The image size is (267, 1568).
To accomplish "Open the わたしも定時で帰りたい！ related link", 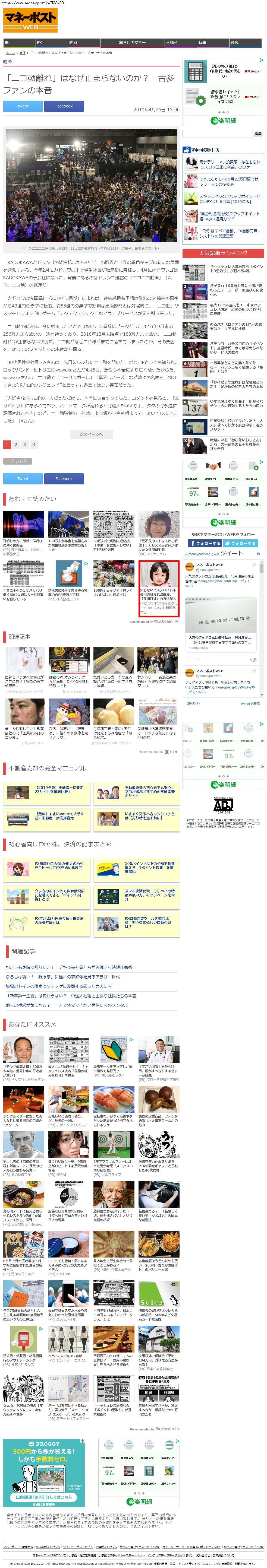I will pyautogui.click(x=29, y=967).
